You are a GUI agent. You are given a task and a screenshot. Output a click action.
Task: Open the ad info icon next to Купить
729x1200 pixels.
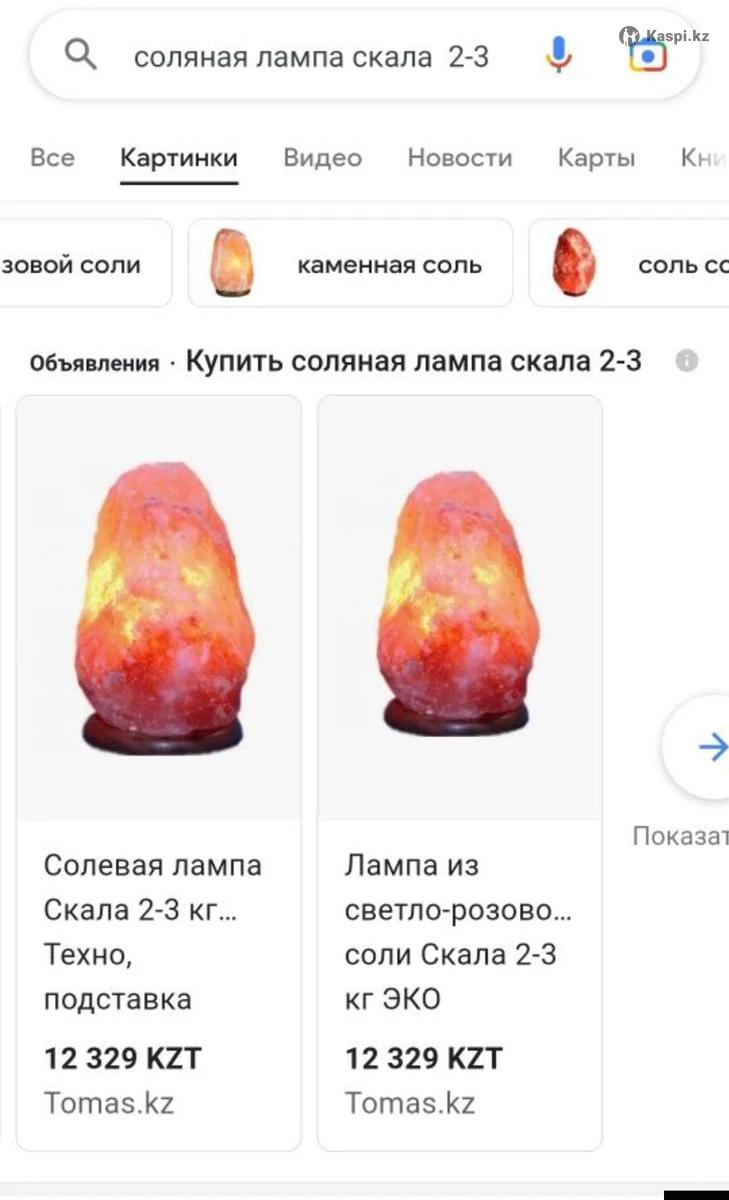click(x=686, y=361)
